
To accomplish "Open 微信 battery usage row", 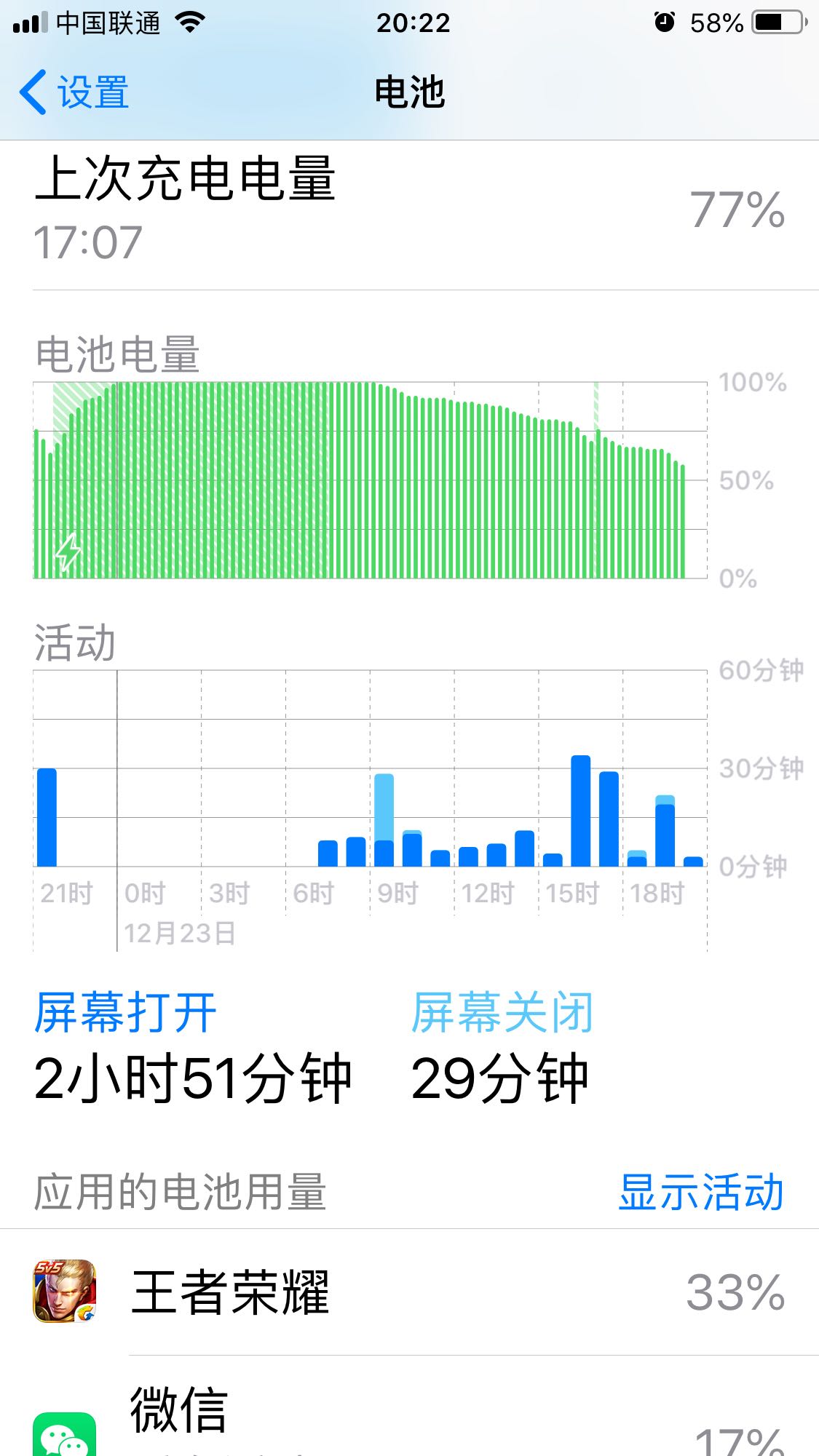I will tap(408, 1419).
